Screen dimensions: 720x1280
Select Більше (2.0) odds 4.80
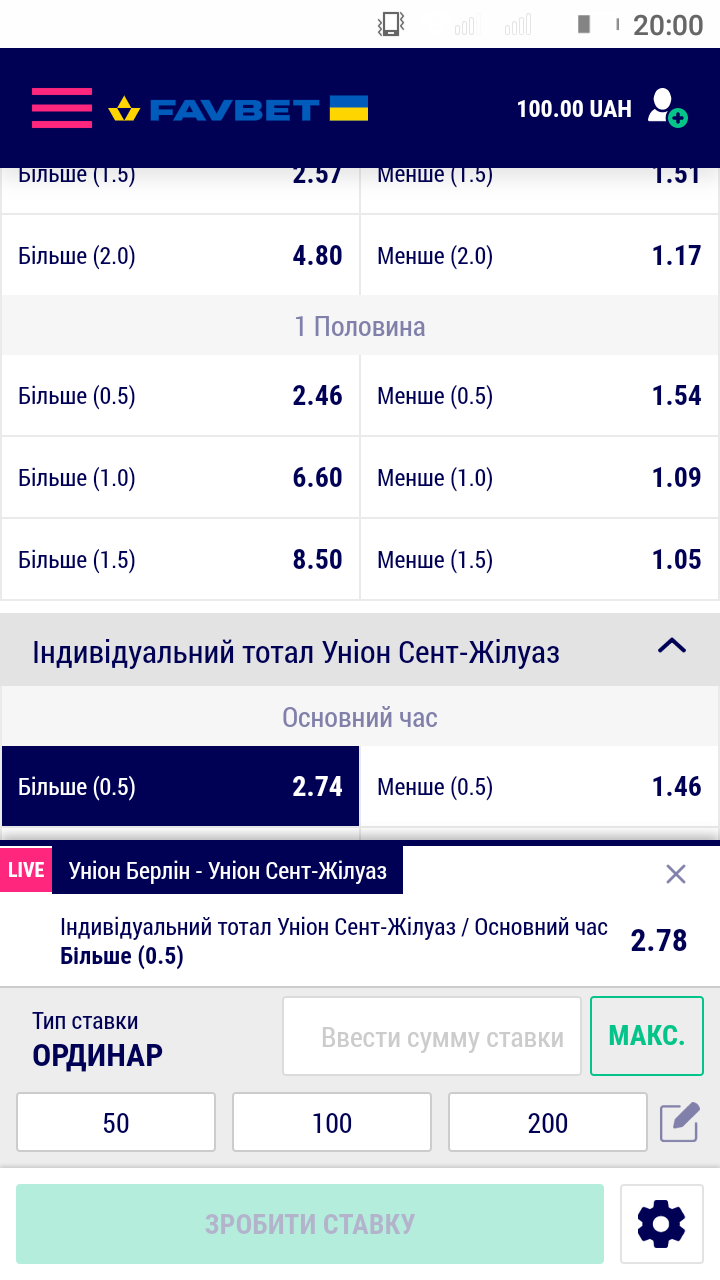click(x=180, y=256)
